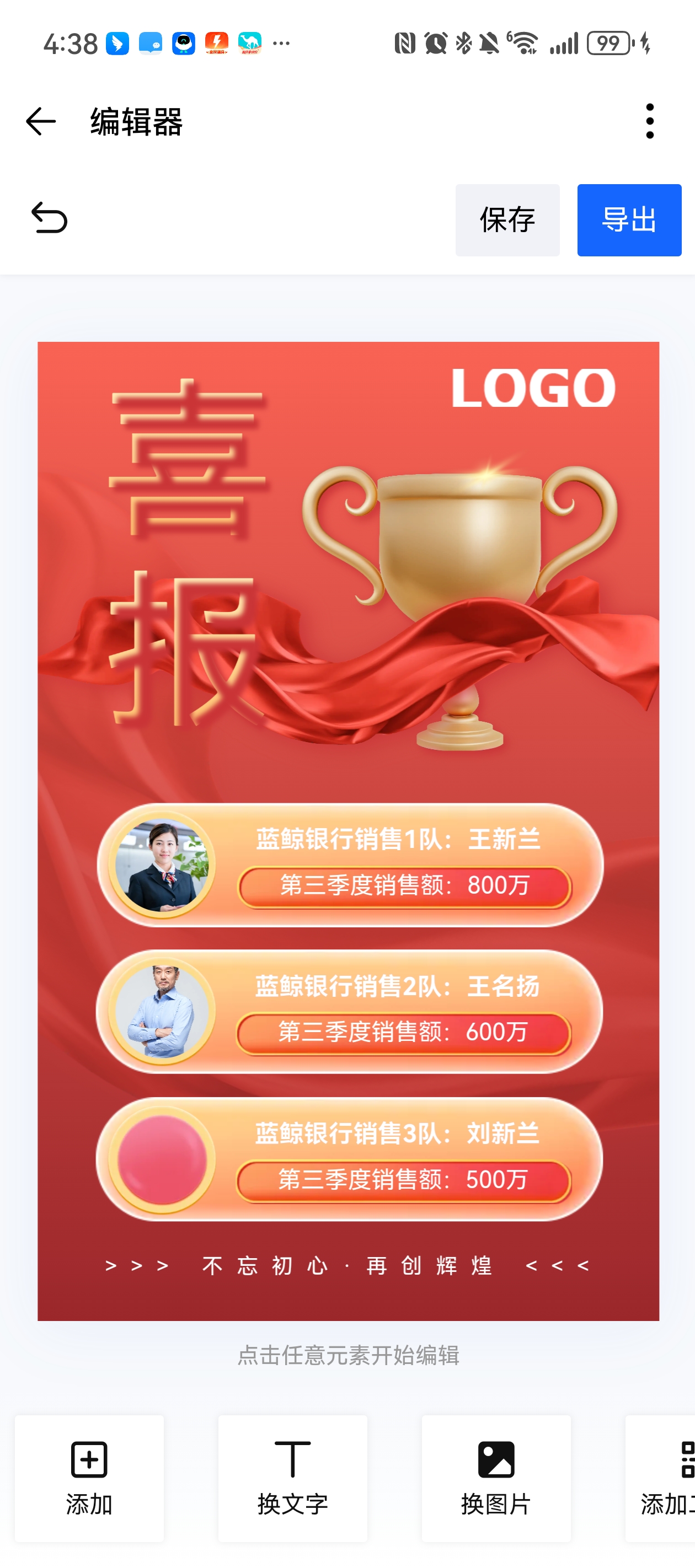Viewport: 695px width, 1568px height.
Task: Choose the 换文字 tool
Action: click(292, 1477)
